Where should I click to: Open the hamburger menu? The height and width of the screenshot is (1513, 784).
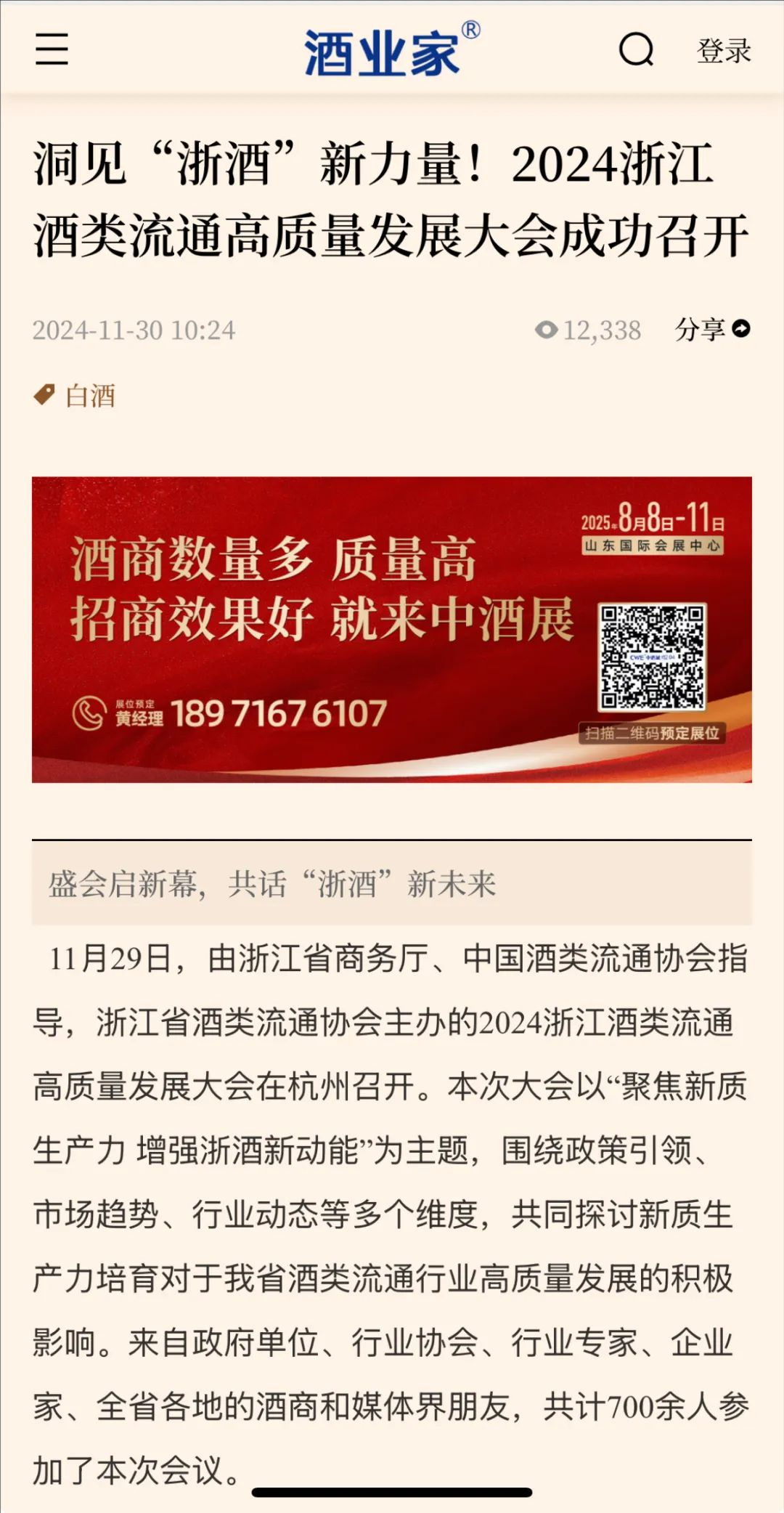click(52, 49)
